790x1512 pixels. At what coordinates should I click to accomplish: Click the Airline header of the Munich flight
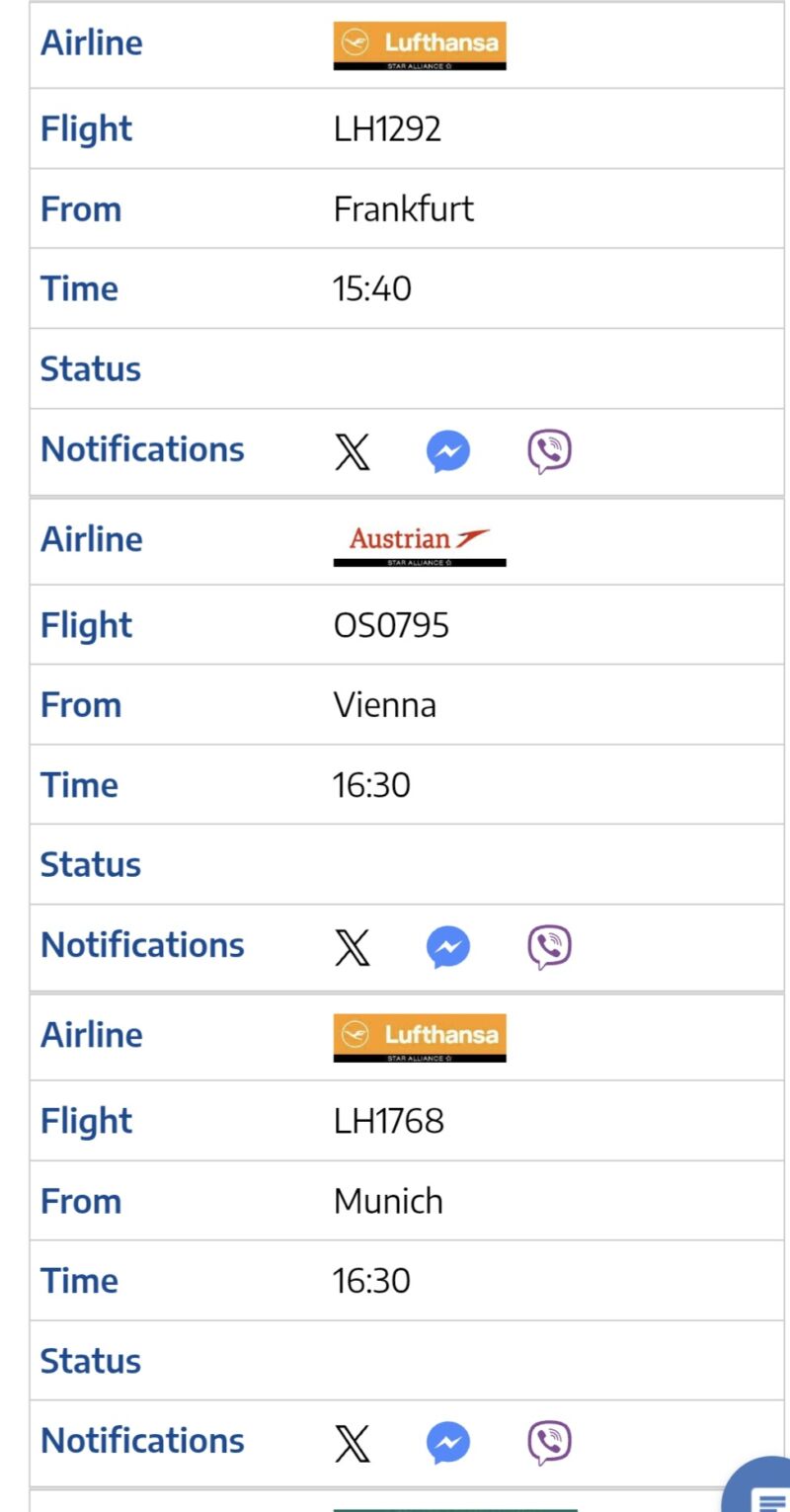[x=91, y=1036]
